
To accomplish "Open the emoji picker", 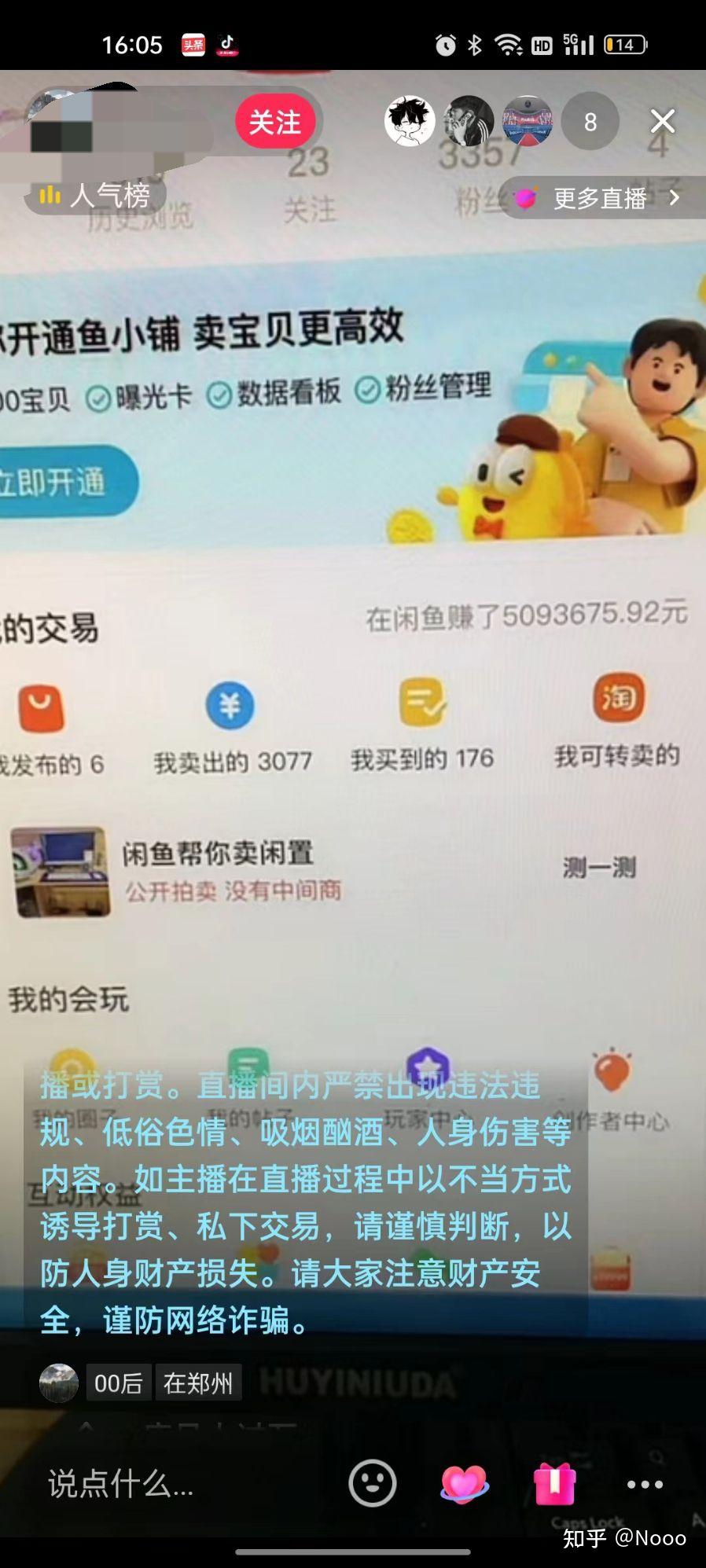I will (372, 1483).
